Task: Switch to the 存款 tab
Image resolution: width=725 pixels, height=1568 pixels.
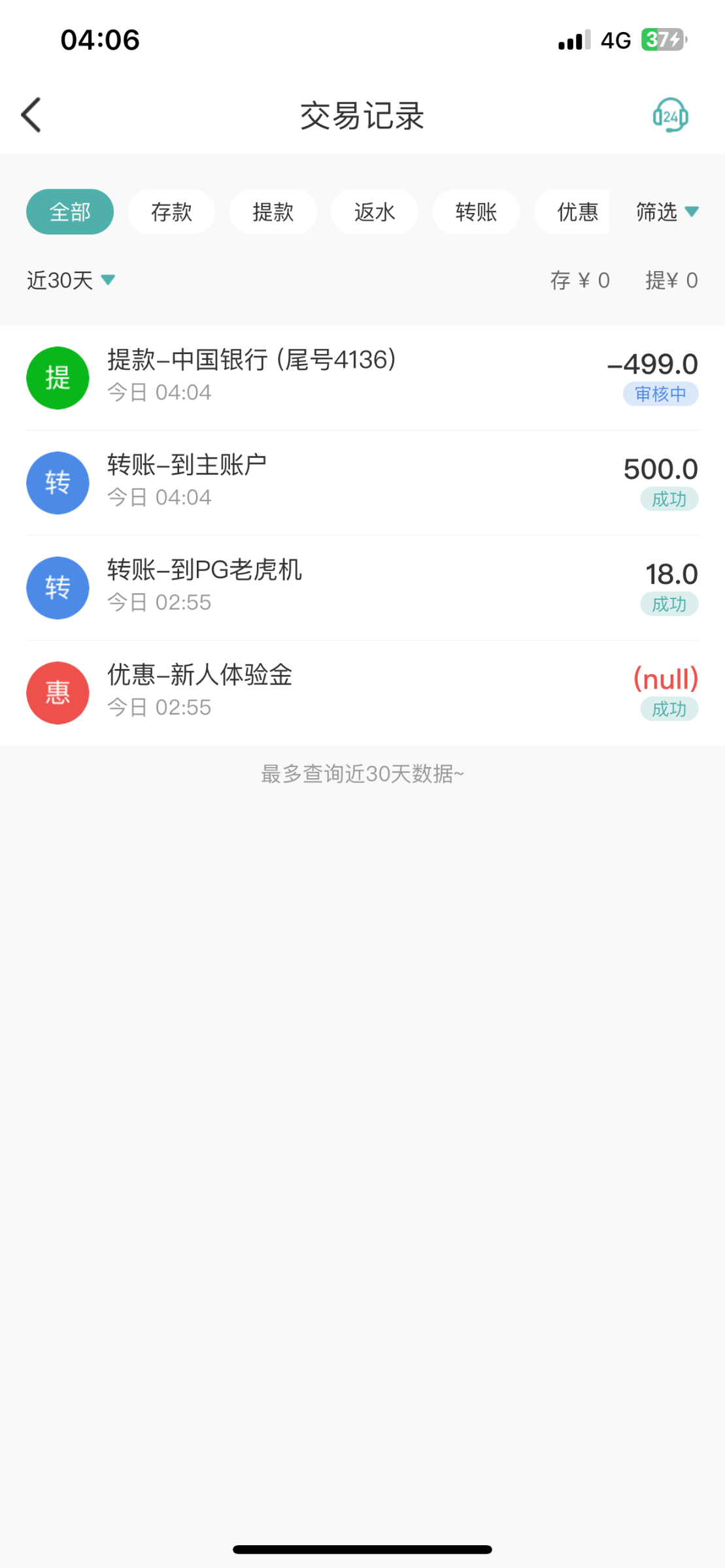Action: (171, 212)
